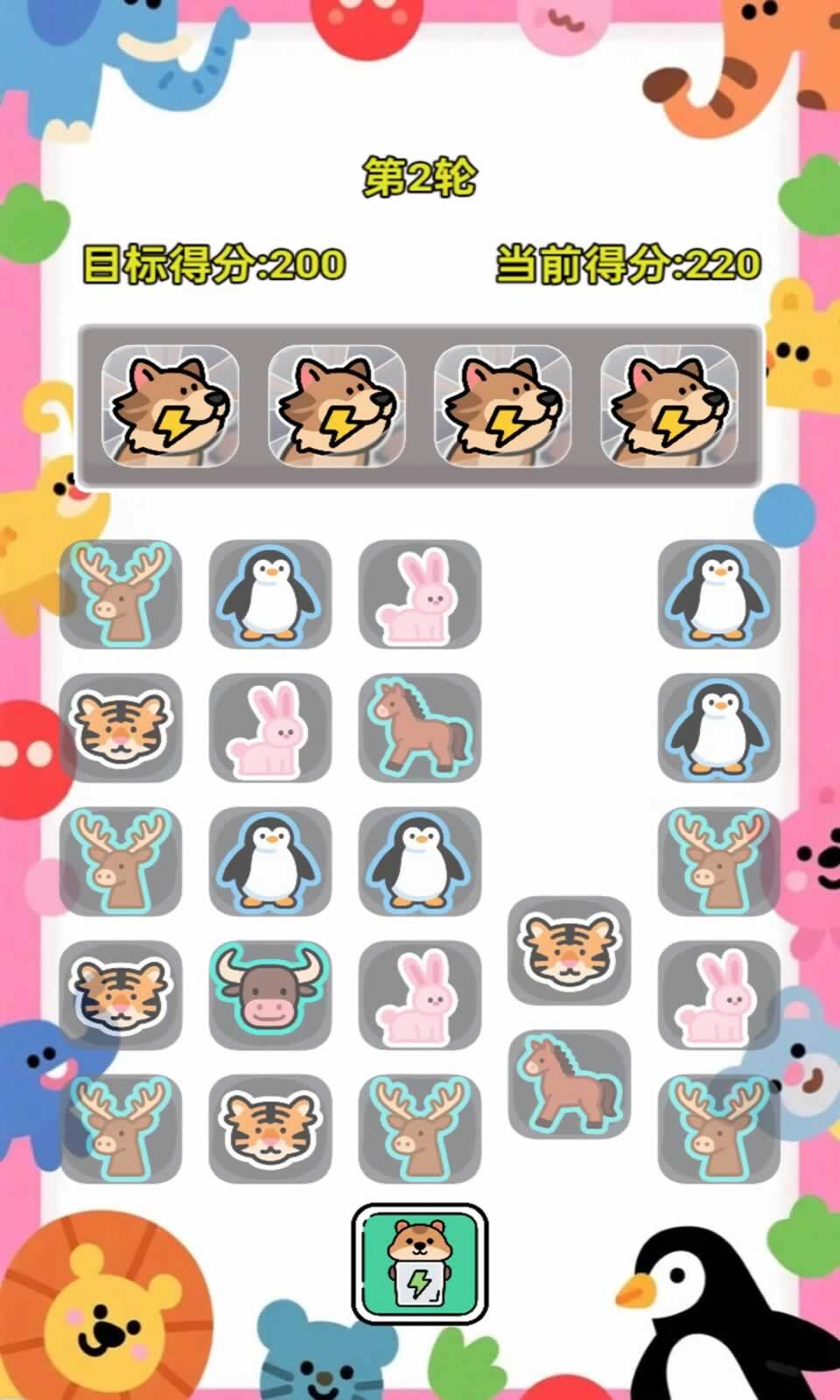Select the ox tile
The image size is (840, 1400).
[x=269, y=995]
